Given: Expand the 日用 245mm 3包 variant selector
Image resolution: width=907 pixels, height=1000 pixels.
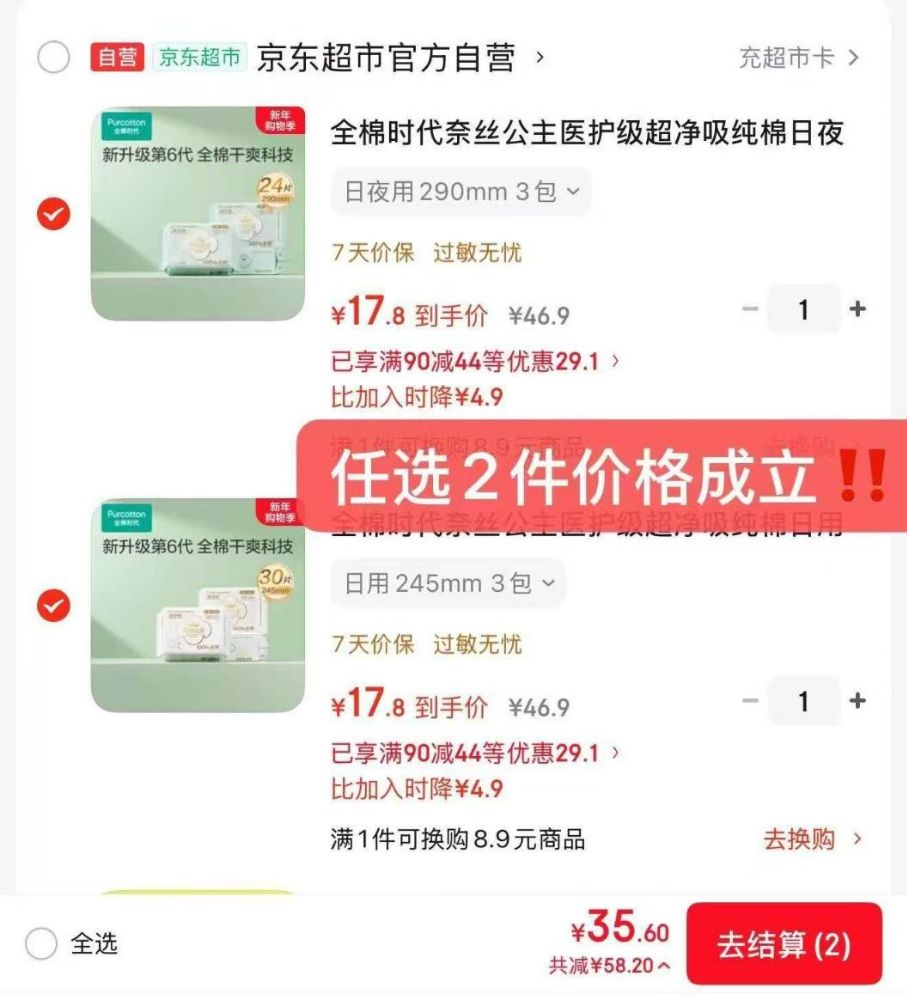Looking at the screenshot, I should pyautogui.click(x=448, y=583).
